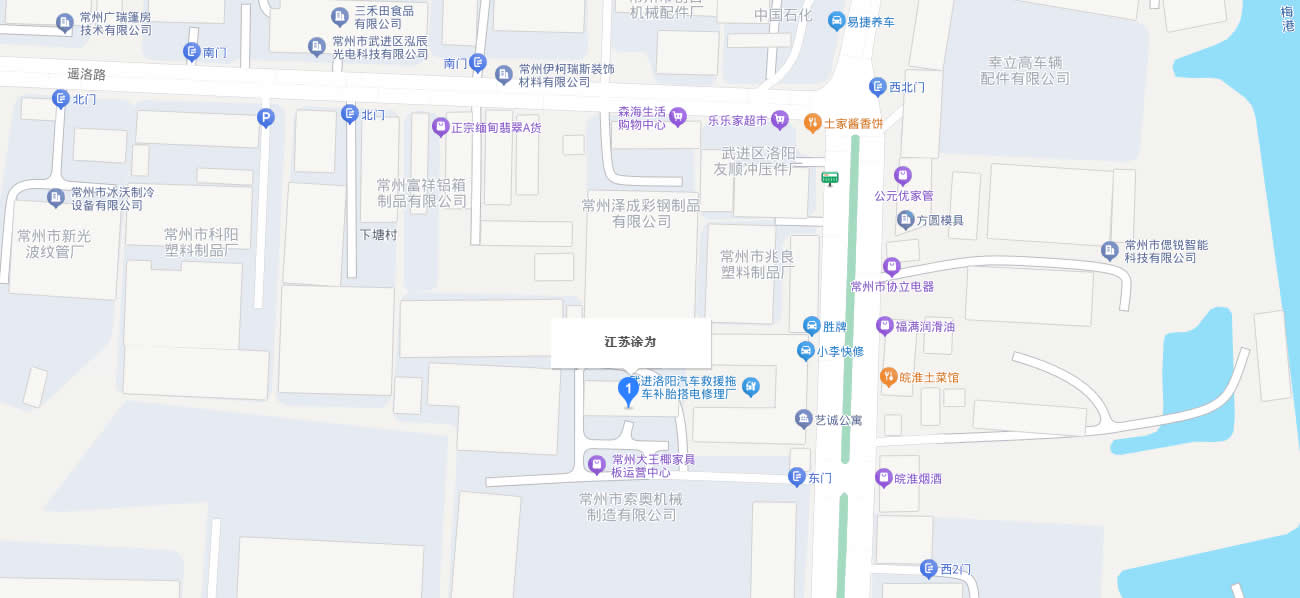
Task: Open the 小李快修 repair shop marker
Action: point(805,351)
